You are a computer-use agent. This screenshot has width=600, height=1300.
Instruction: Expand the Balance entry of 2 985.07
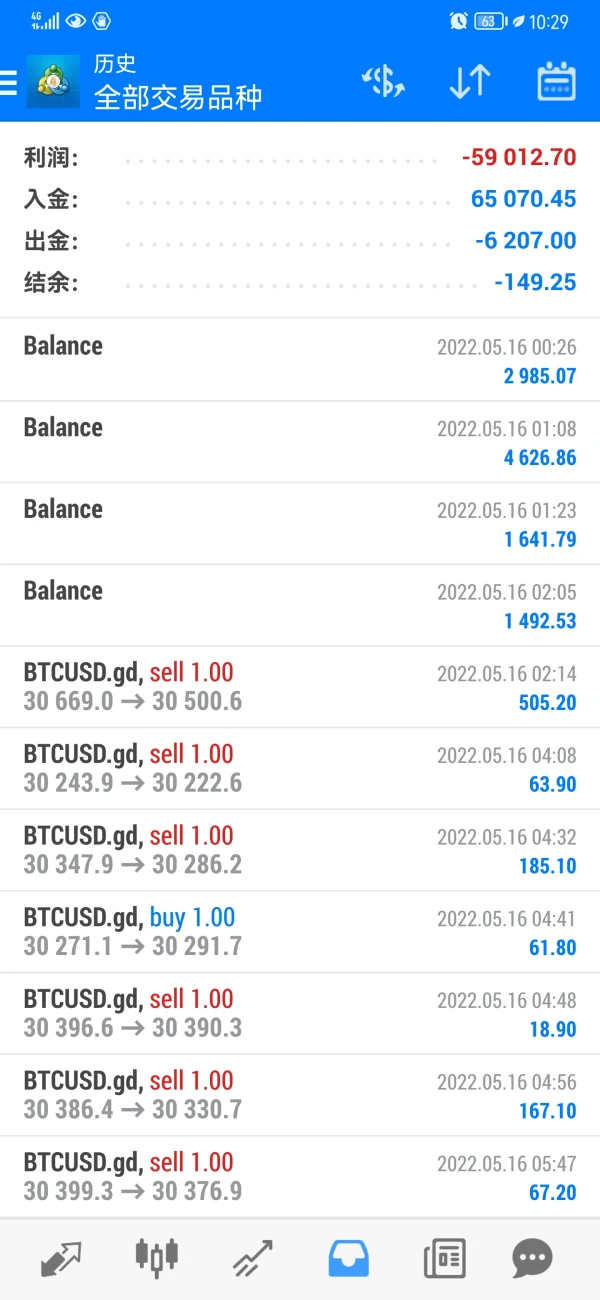tap(300, 360)
